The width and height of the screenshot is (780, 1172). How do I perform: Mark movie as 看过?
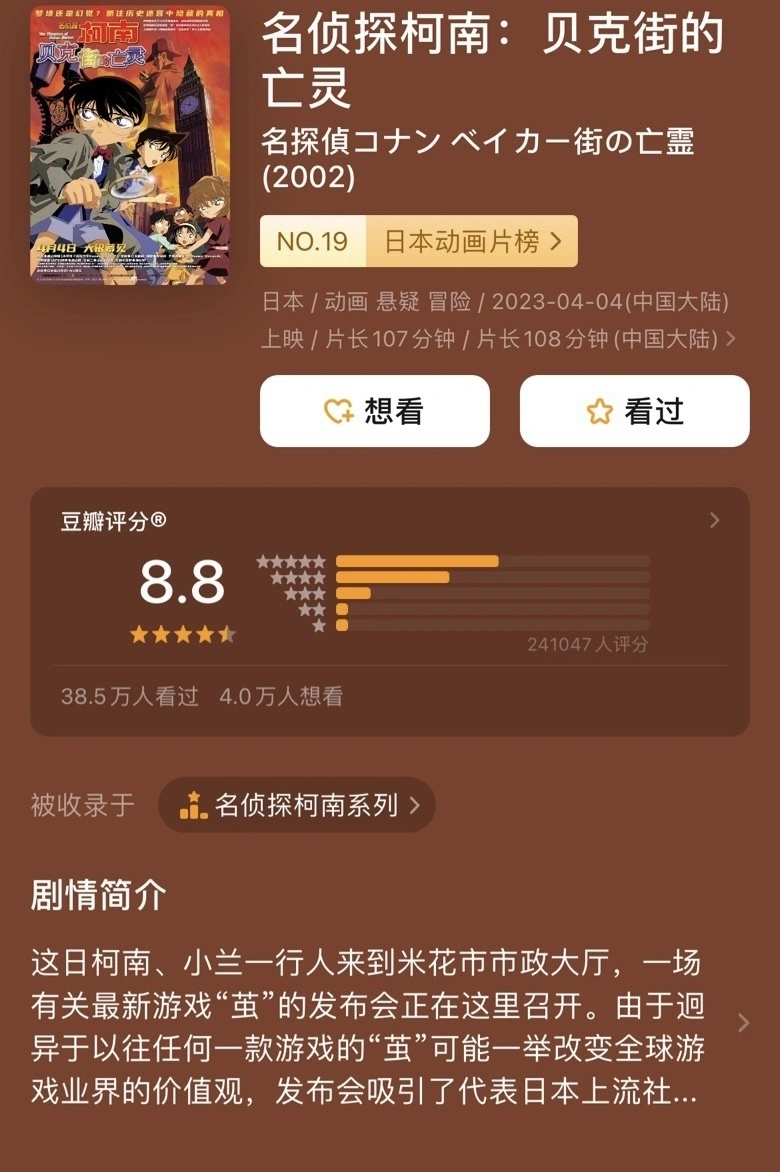tap(634, 411)
